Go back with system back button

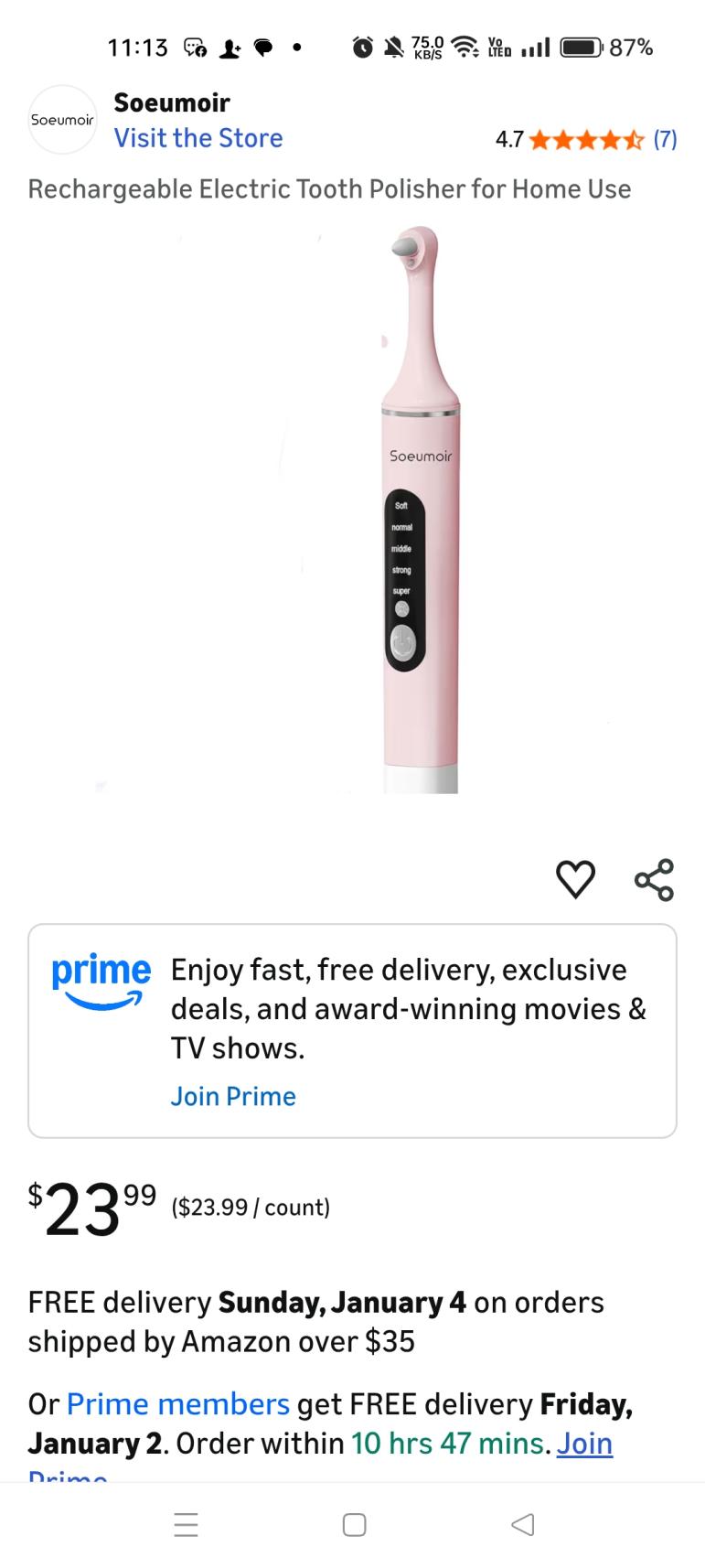coord(522,1524)
